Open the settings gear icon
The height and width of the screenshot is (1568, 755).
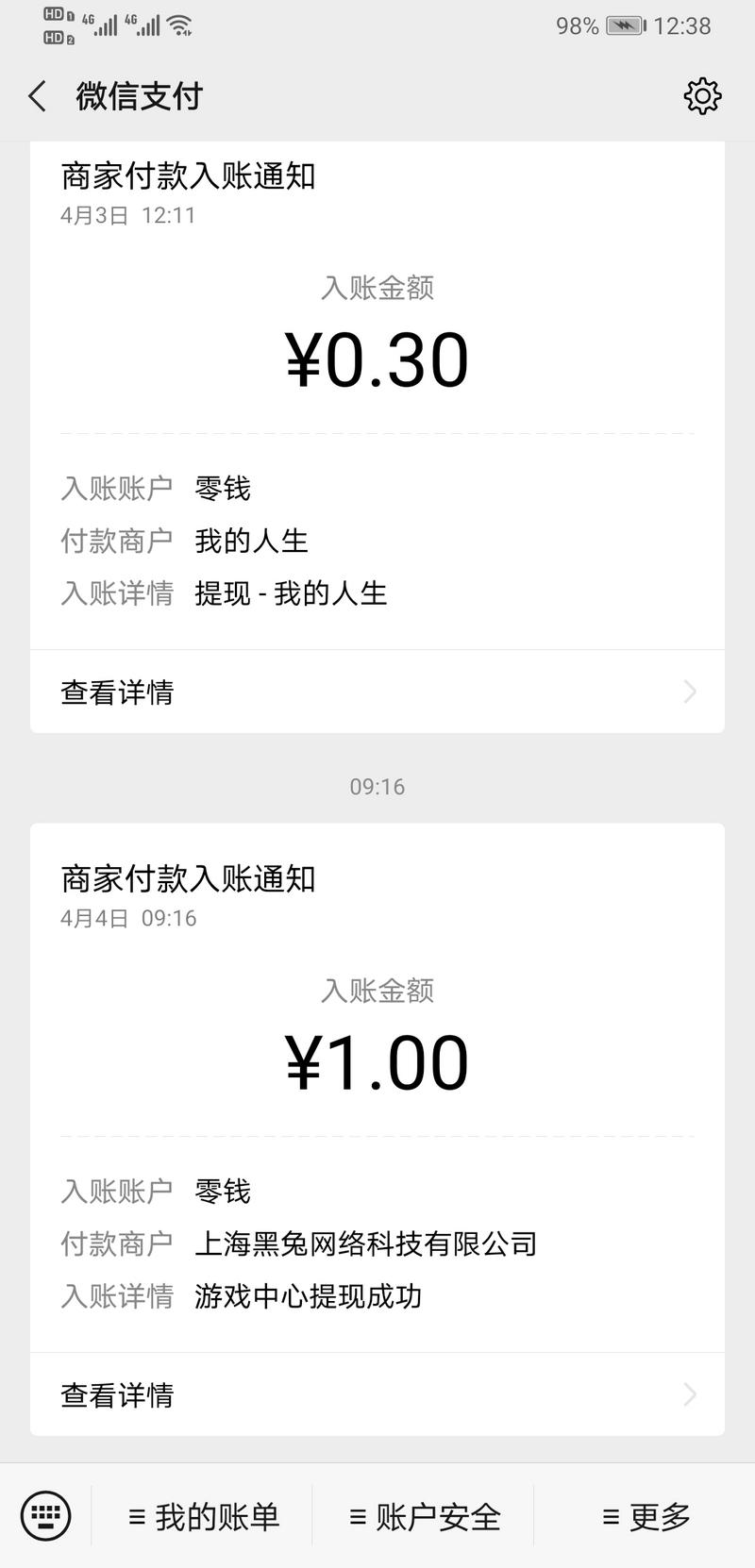click(x=702, y=96)
